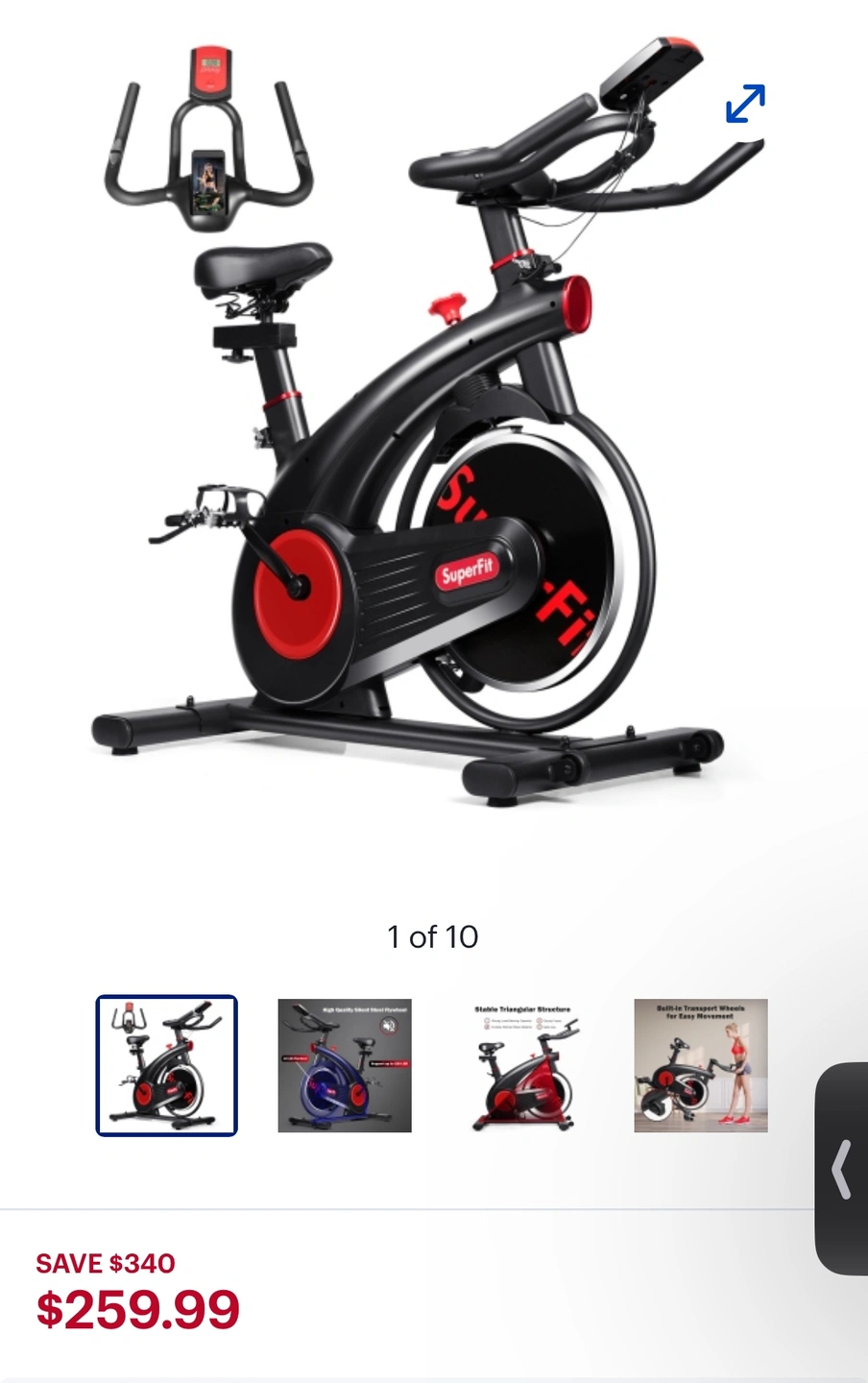Screen dimensions: 868x1383
Task: Open the side panel arrow handle
Action: [x=841, y=1169]
